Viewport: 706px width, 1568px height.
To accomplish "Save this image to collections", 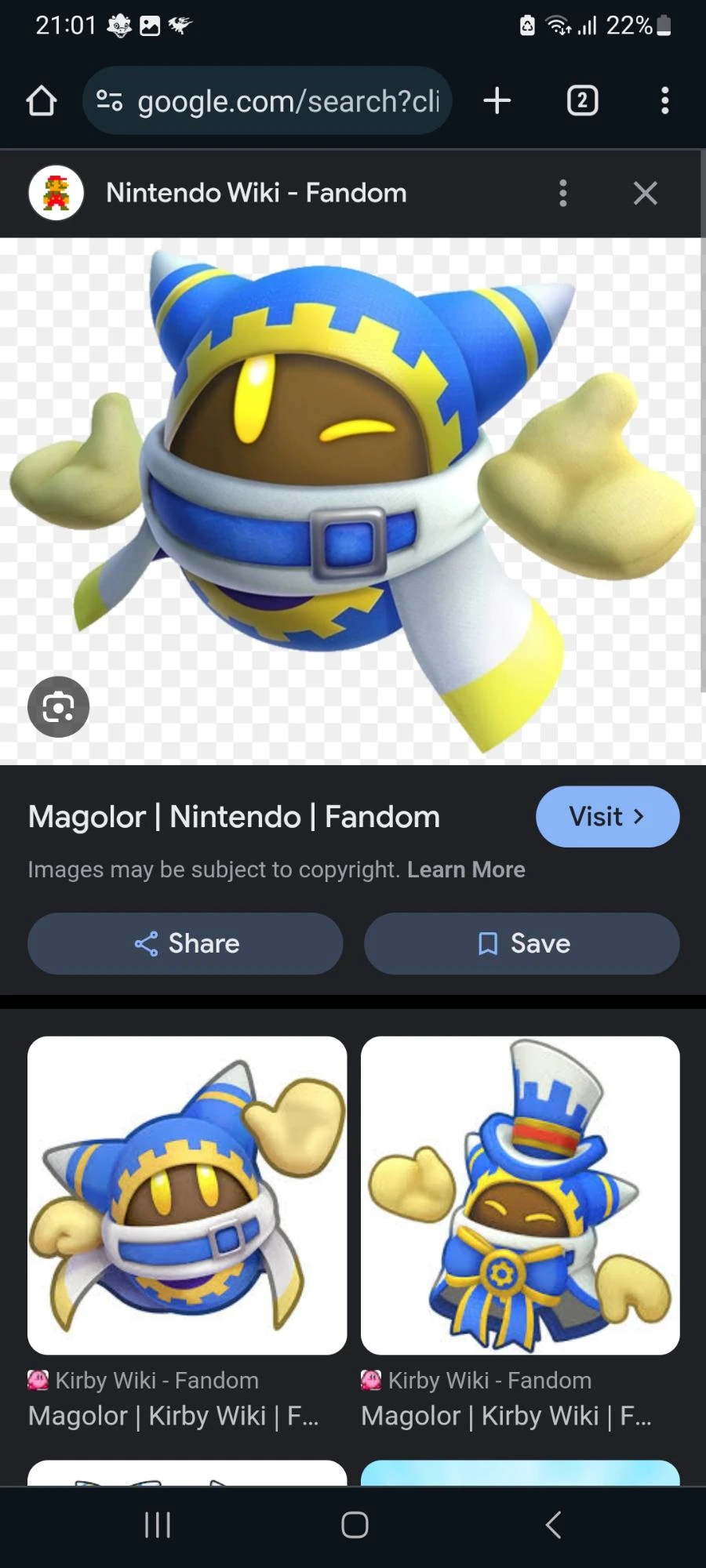I will 522,943.
